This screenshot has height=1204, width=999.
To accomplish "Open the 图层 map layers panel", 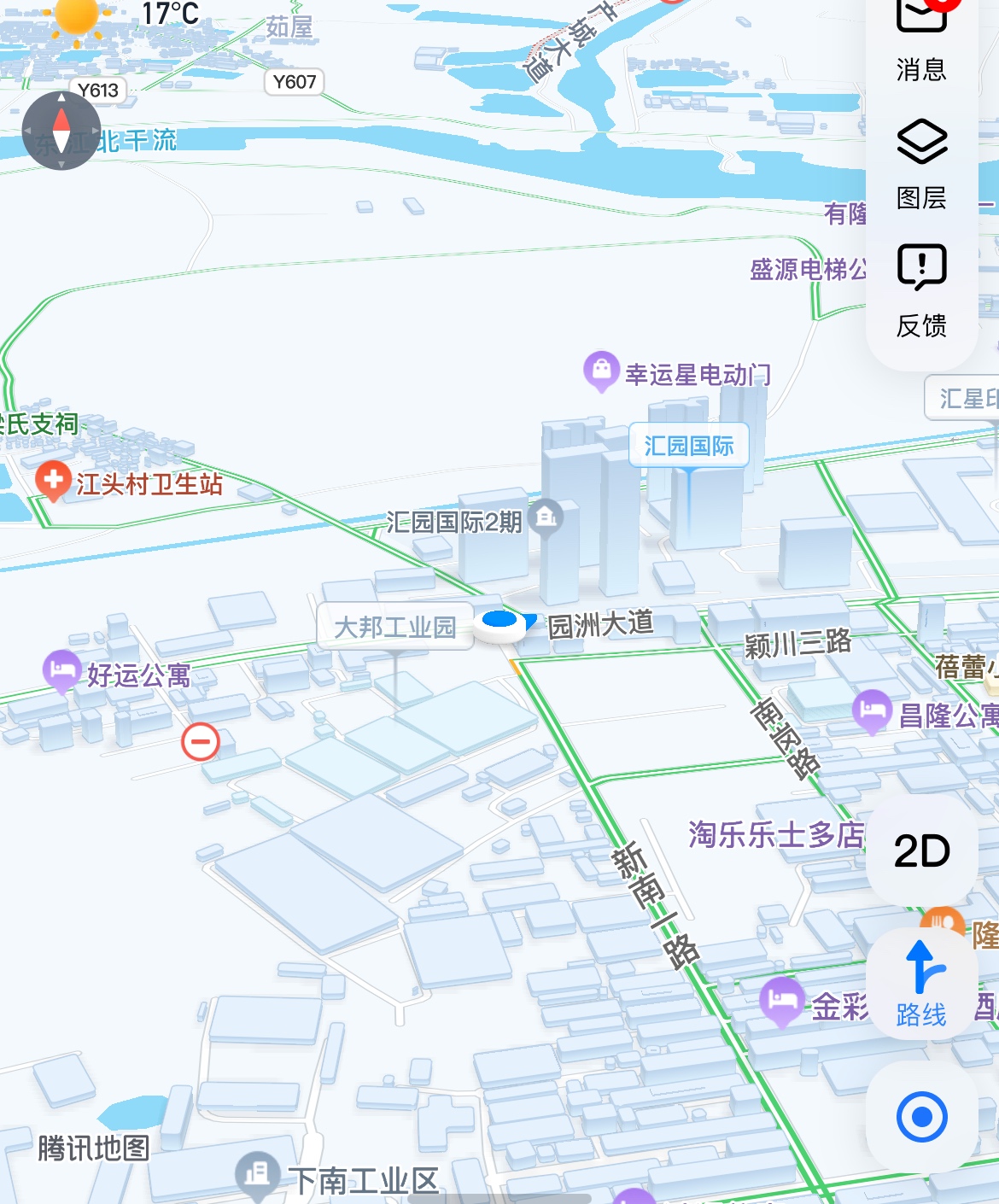I will pyautogui.click(x=921, y=162).
